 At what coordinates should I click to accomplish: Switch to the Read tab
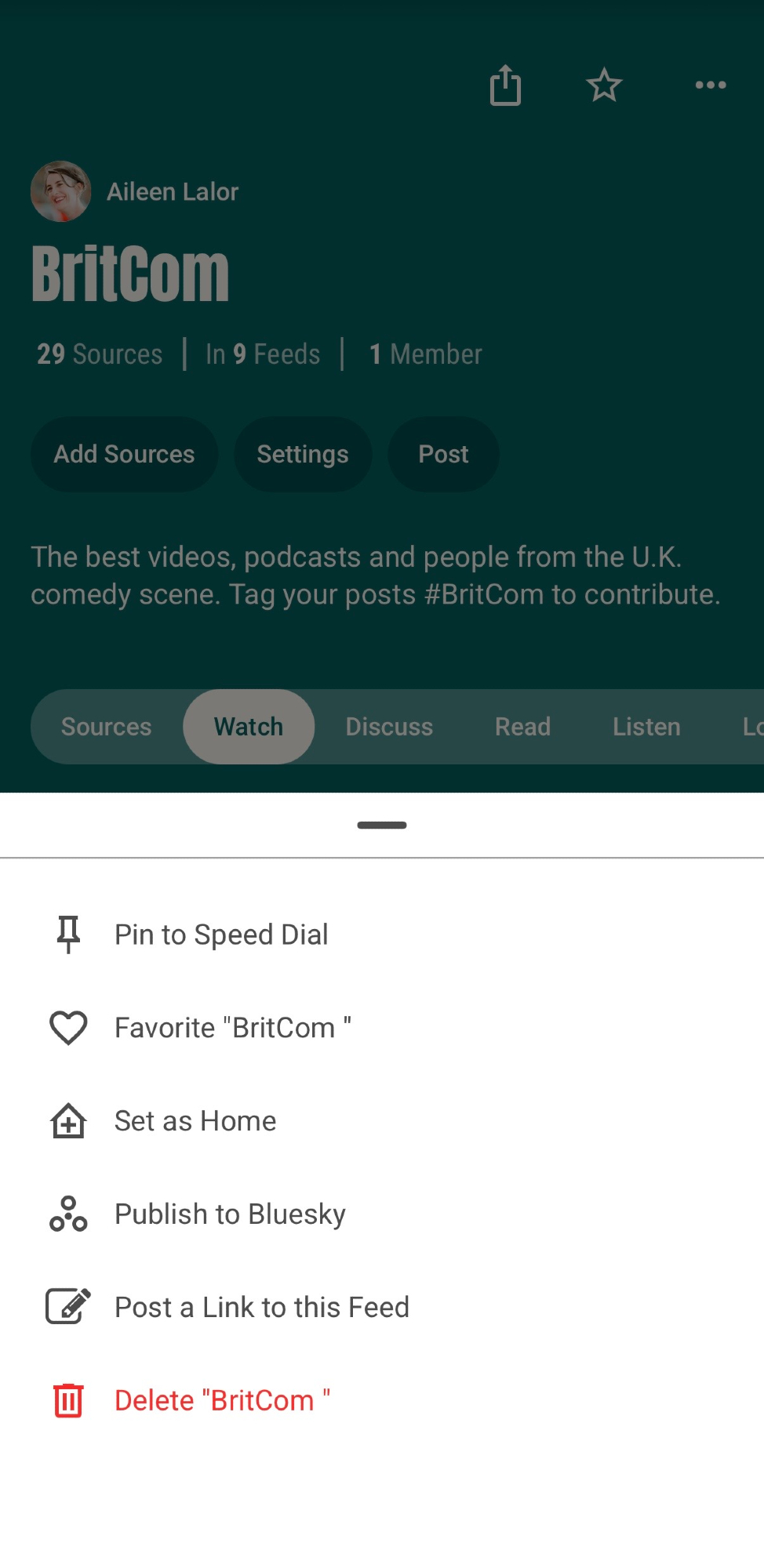pos(522,727)
